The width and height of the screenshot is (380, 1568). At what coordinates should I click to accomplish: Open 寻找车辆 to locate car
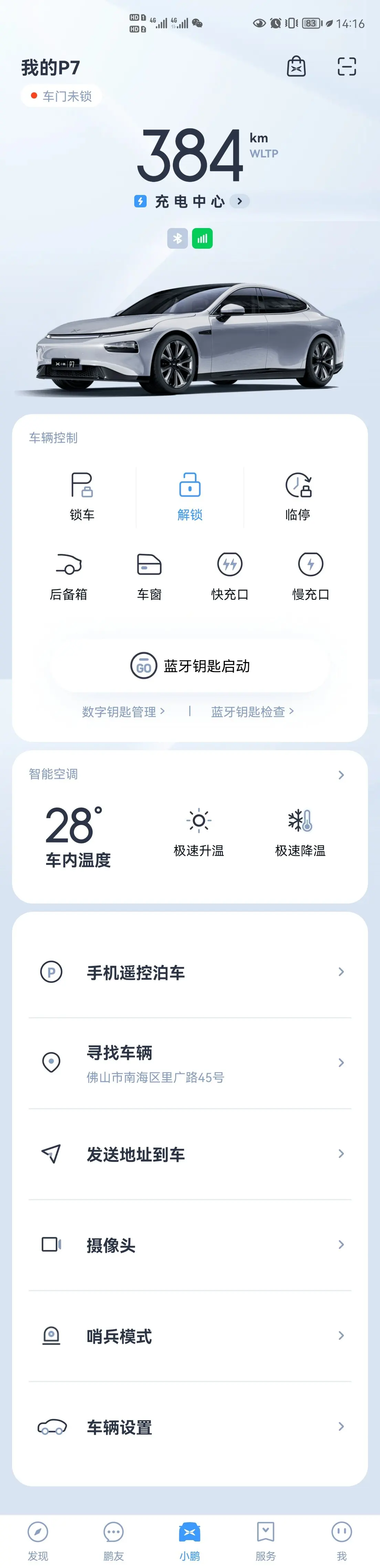(190, 1063)
